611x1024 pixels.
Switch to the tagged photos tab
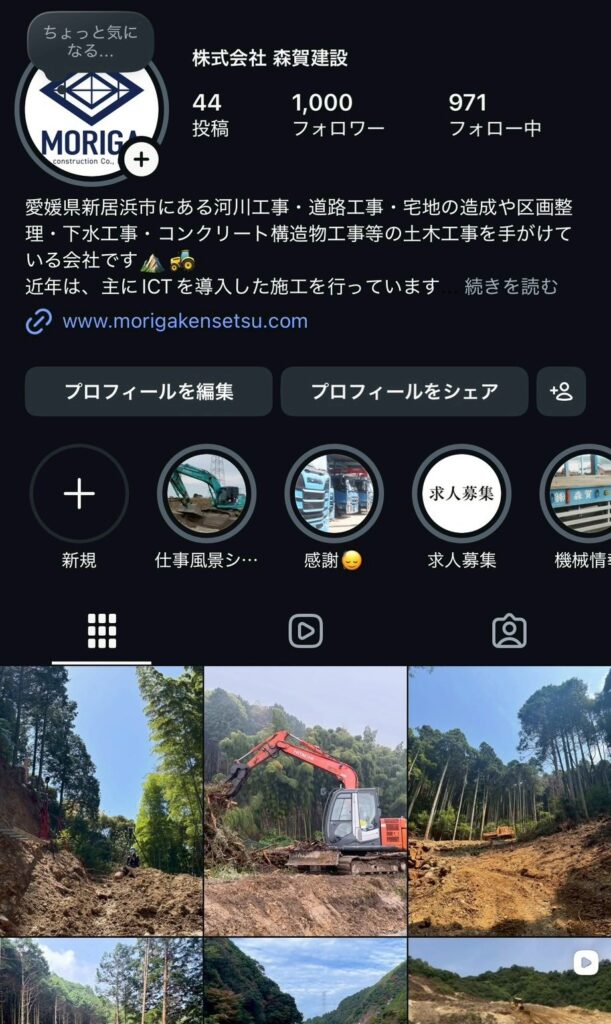point(509,631)
